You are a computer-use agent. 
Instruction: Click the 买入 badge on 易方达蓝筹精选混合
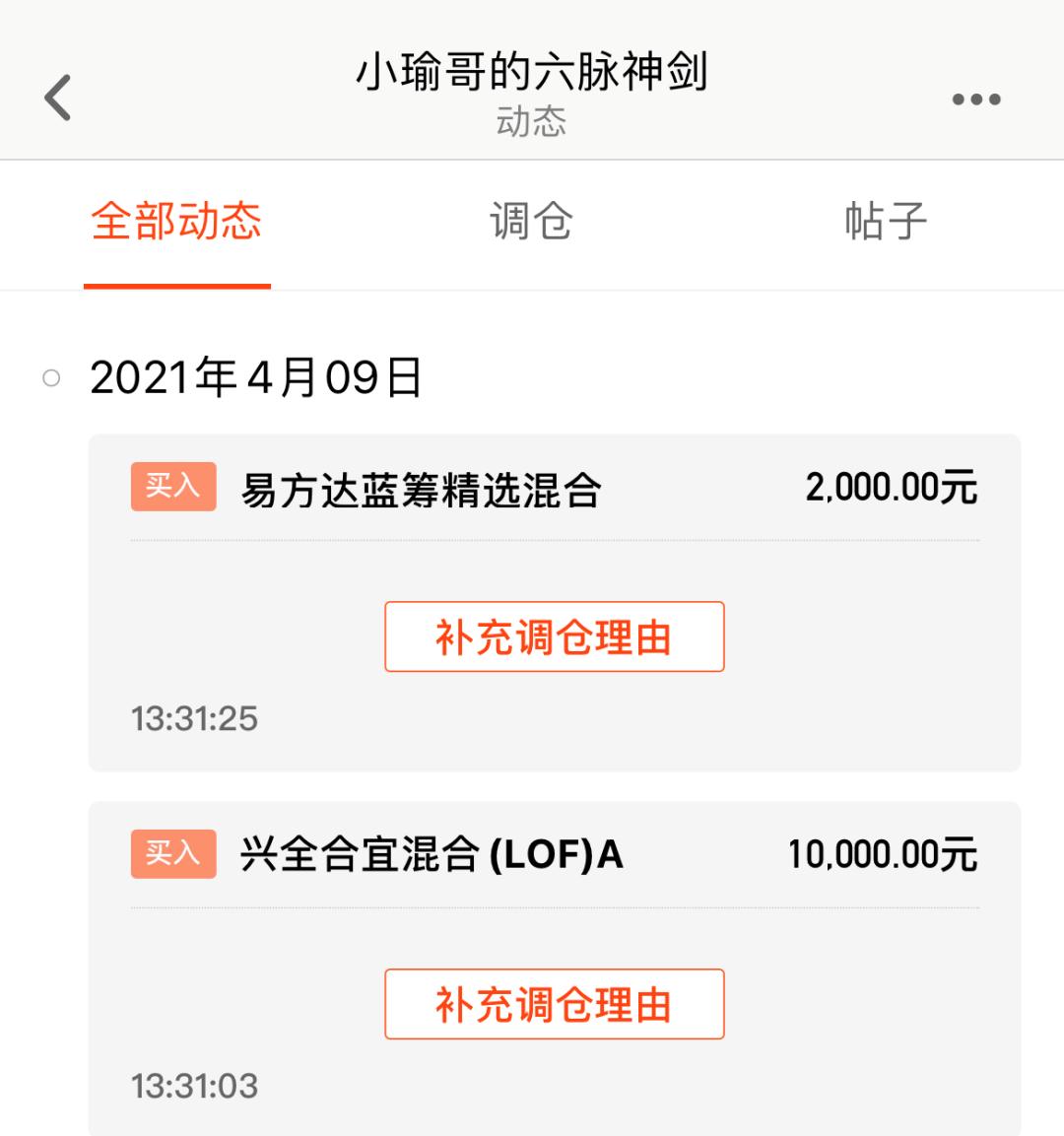[x=172, y=488]
